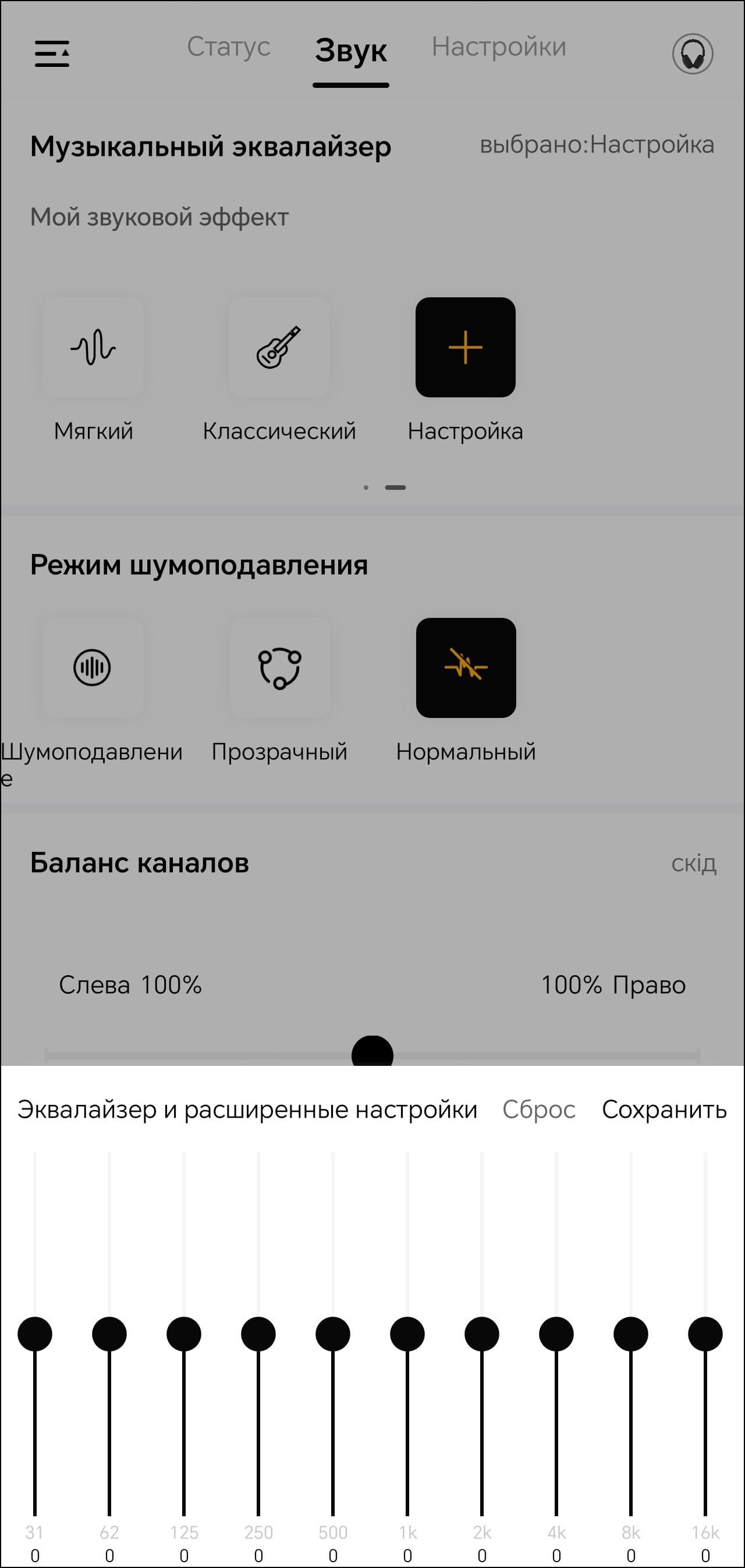Viewport: 745px width, 1568px height.
Task: Tap the 4k band slider knob
Action: click(556, 1334)
